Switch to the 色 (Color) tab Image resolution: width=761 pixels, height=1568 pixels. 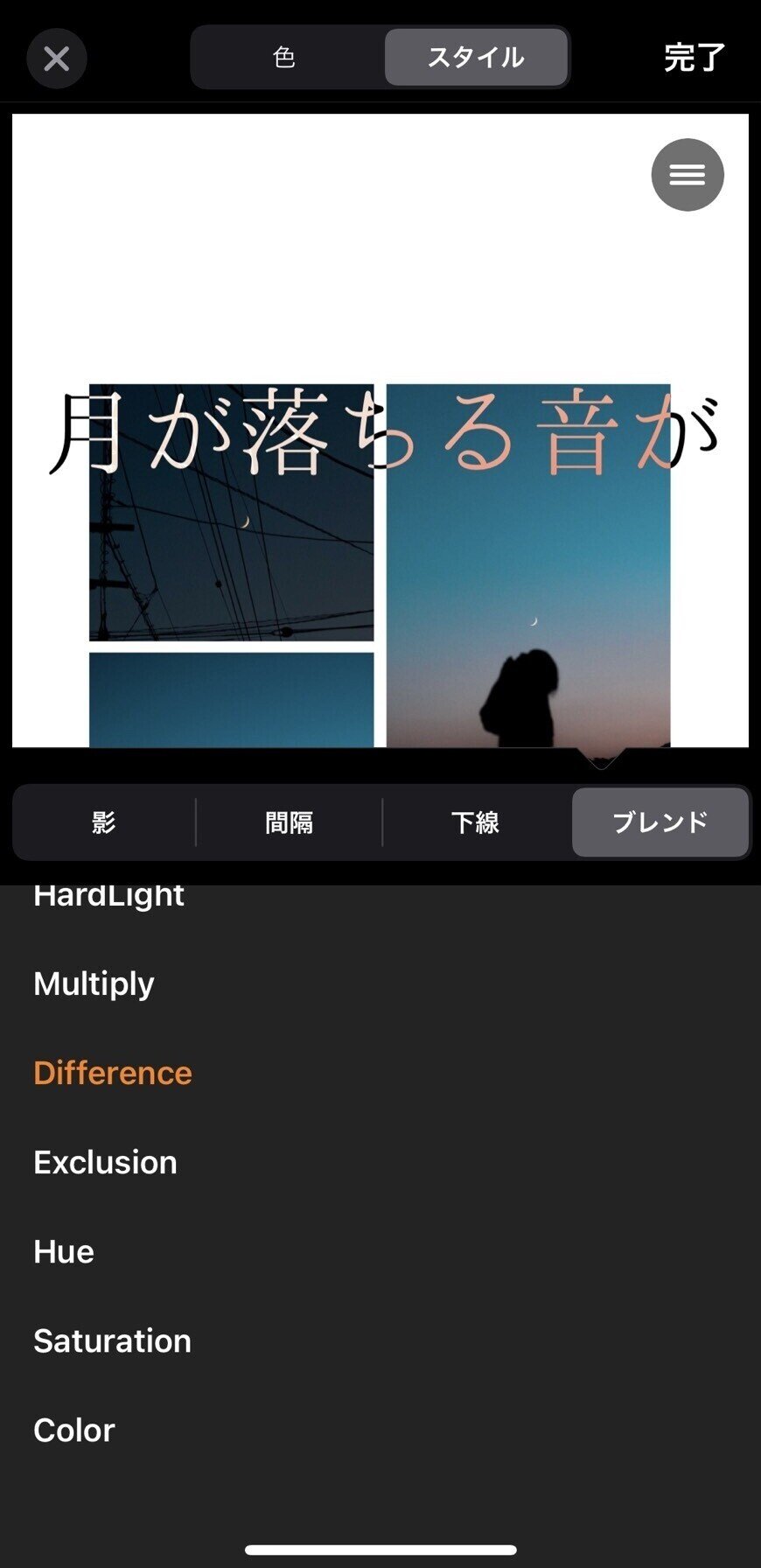(x=284, y=58)
